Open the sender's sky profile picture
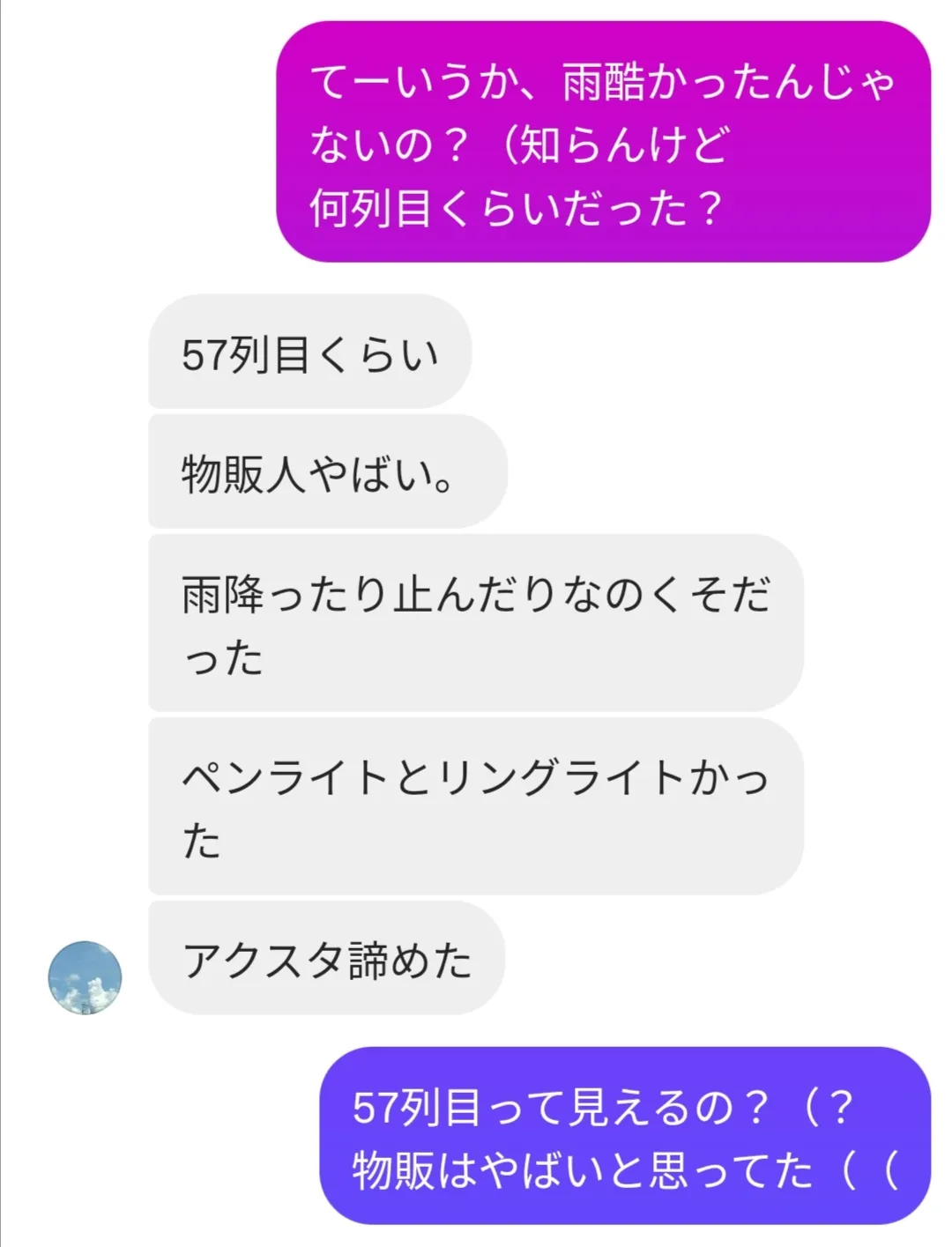952x1247 pixels. (85, 977)
